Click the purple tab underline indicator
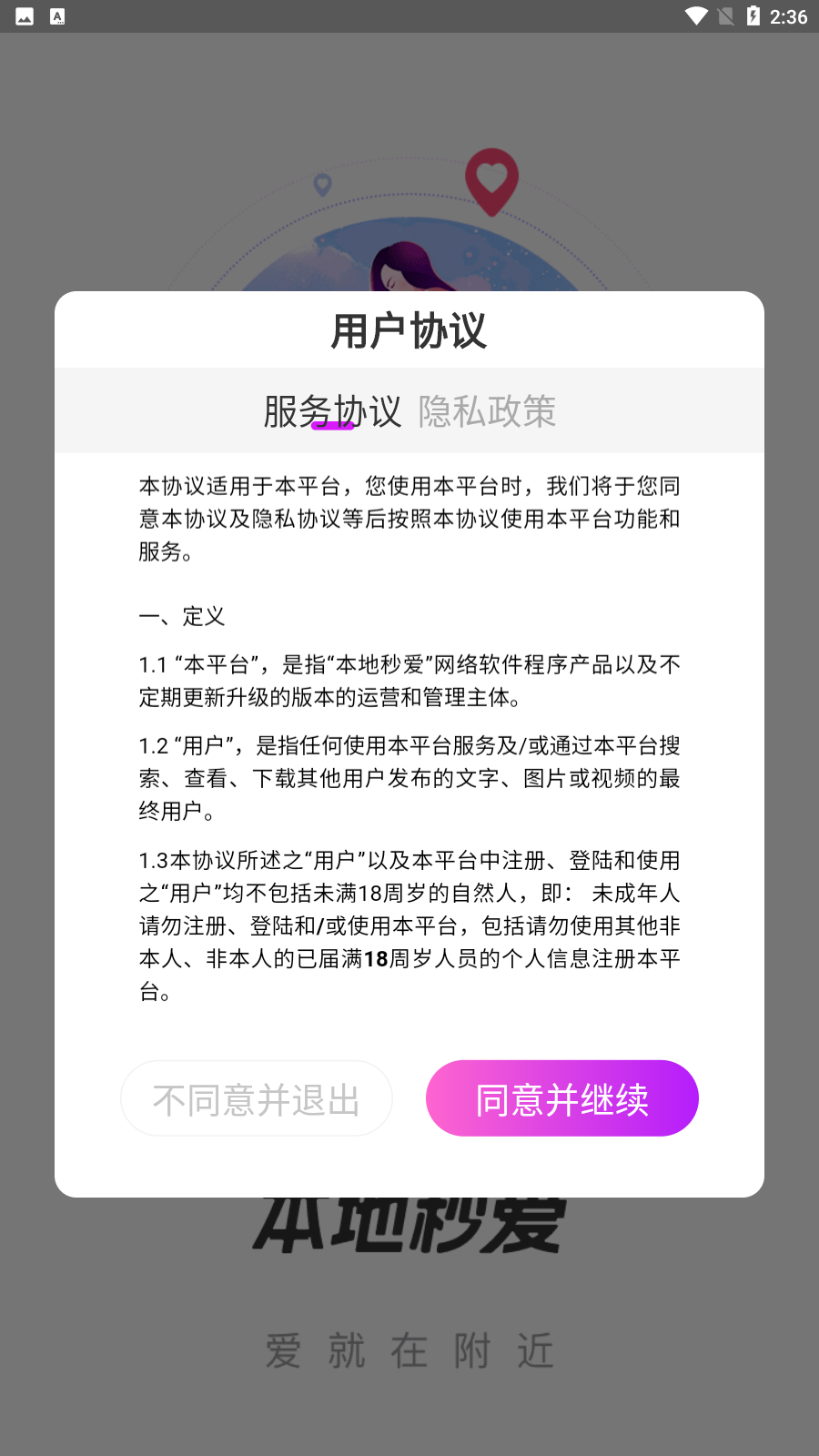 point(334,428)
